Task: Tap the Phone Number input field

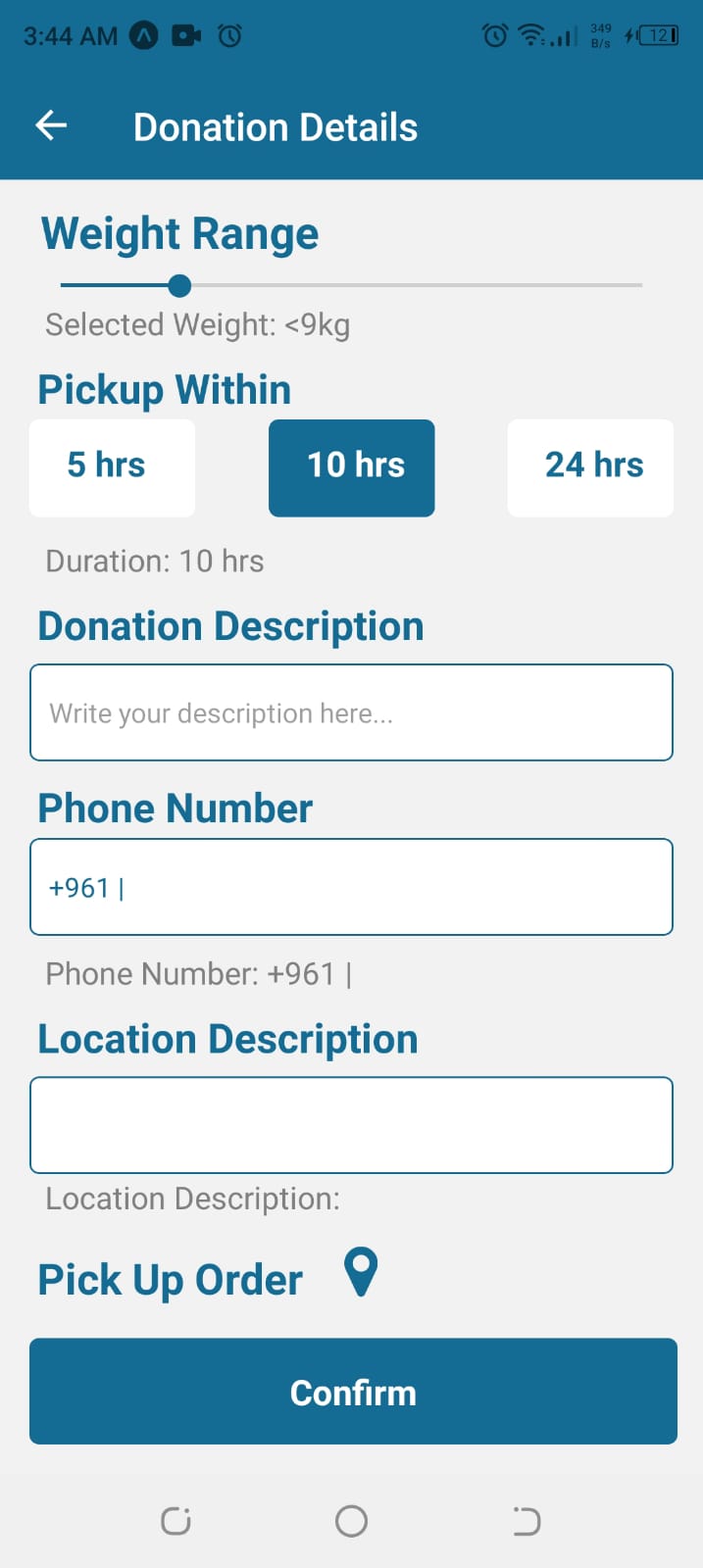Action: tap(351, 887)
